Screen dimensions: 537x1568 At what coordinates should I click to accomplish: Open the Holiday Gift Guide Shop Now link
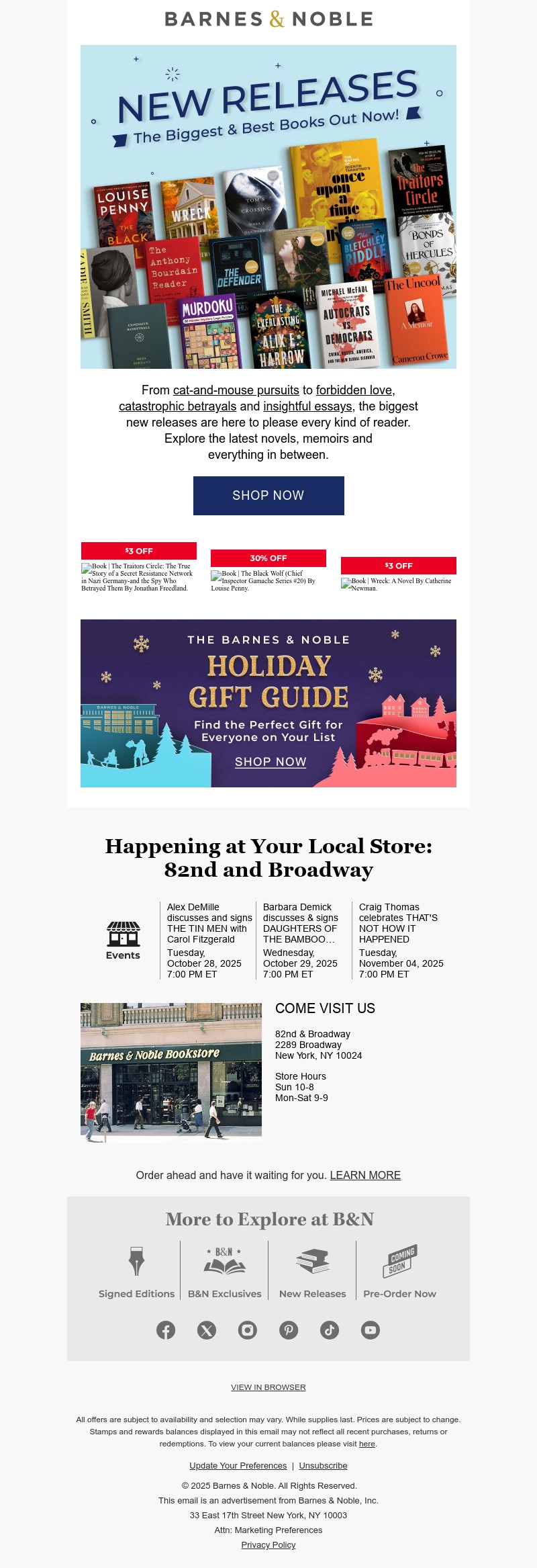point(270,762)
